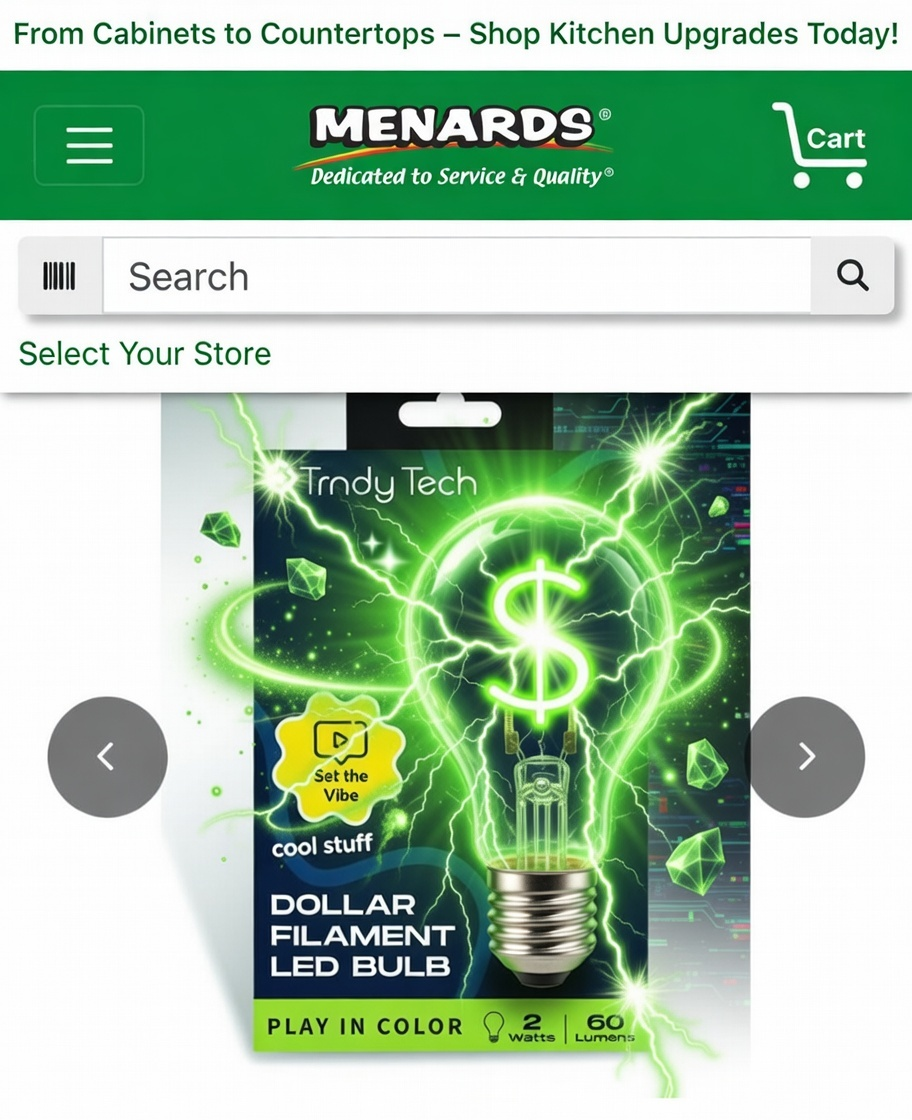Open the hamburger menu
This screenshot has width=912, height=1120.
[x=89, y=146]
